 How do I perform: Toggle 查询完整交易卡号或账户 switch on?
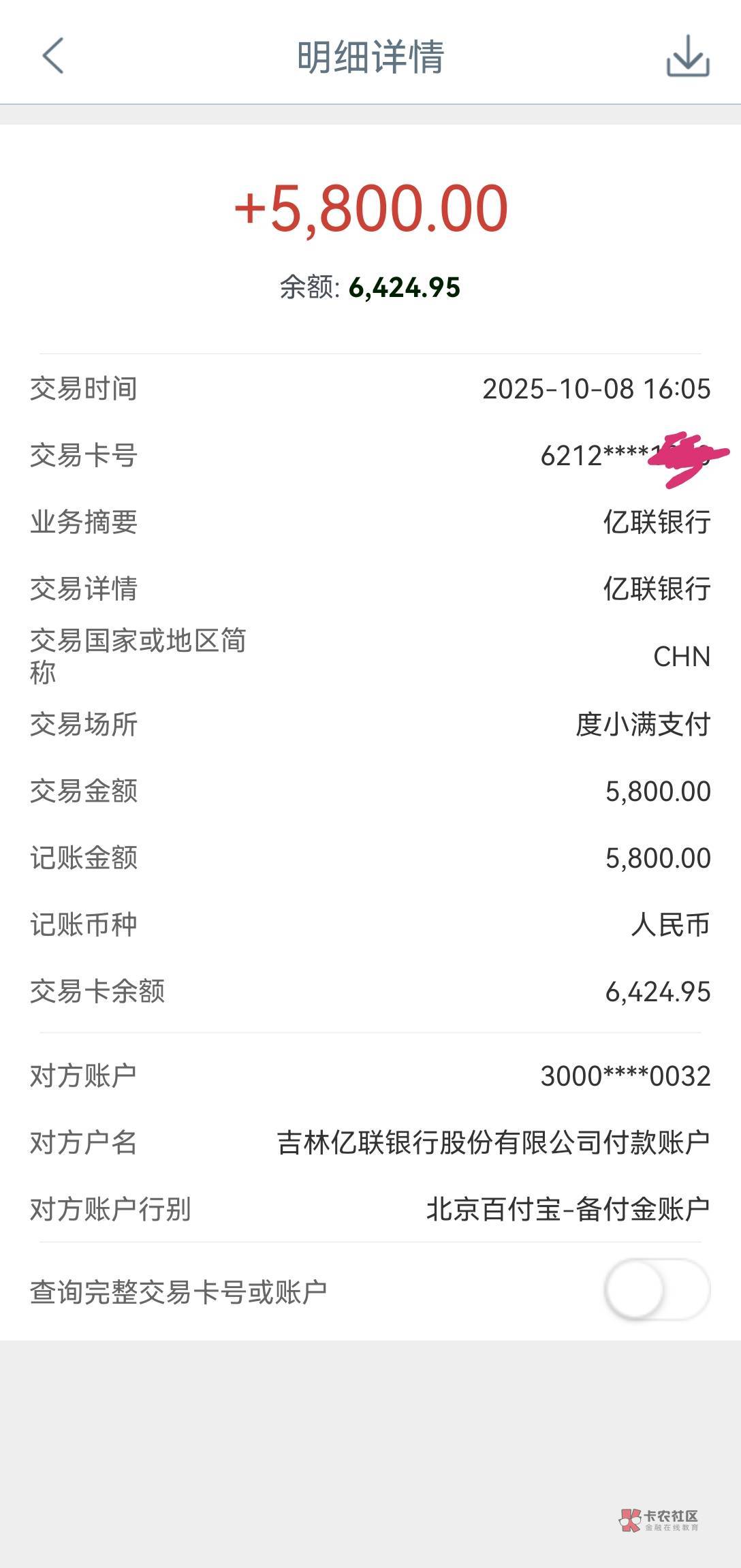pyautogui.click(x=657, y=1290)
